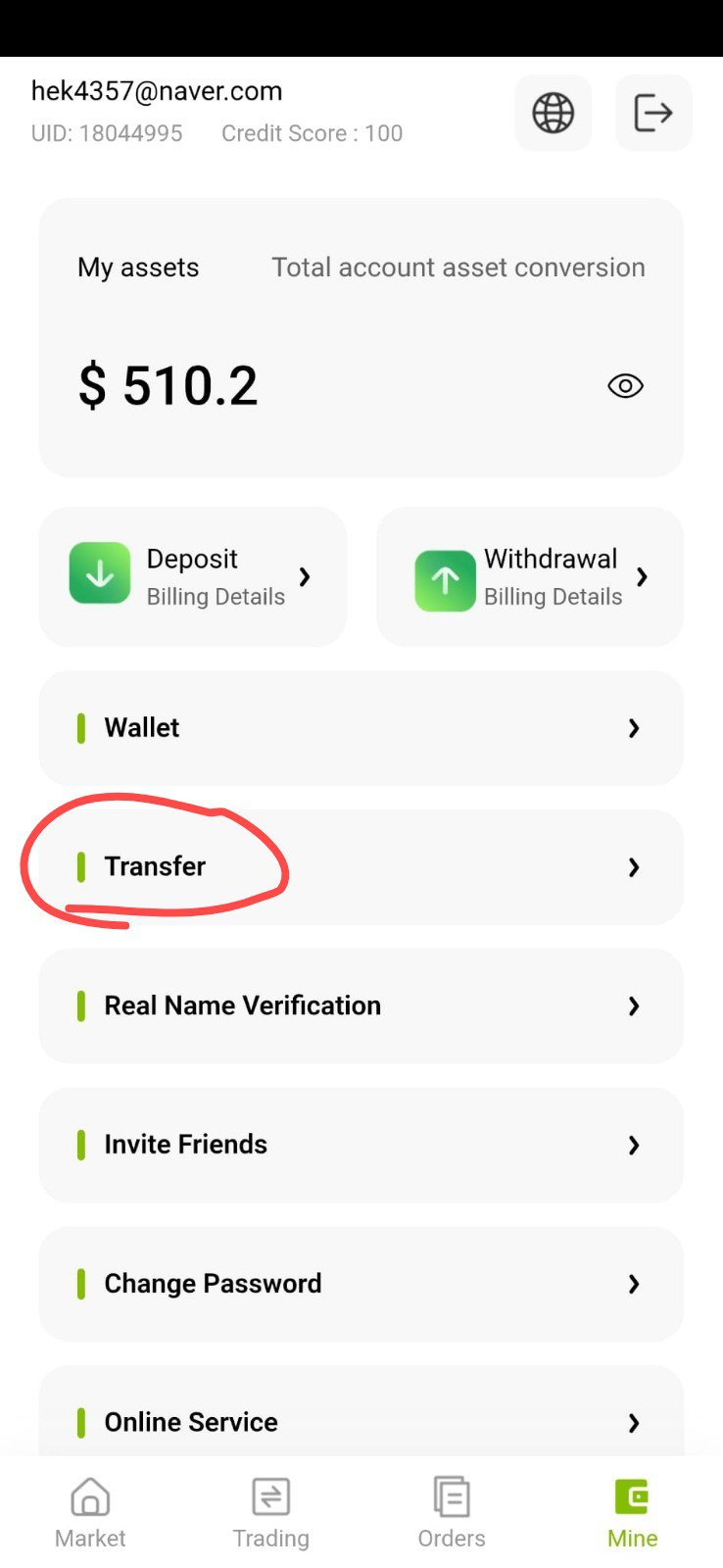Hide the asset balance with eye icon
The width and height of the screenshot is (723, 1568).
[x=625, y=386]
